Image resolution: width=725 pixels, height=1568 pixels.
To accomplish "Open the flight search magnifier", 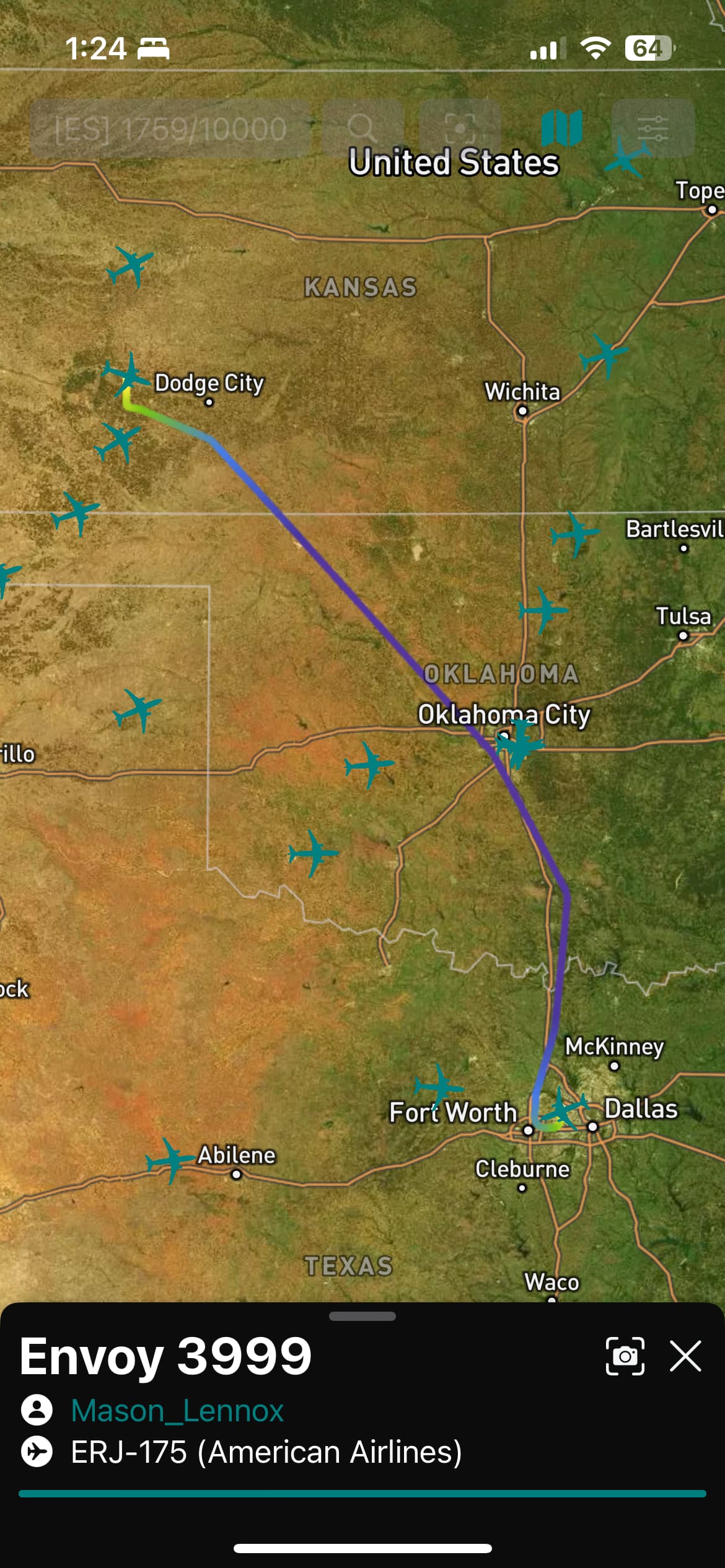I will point(362,128).
